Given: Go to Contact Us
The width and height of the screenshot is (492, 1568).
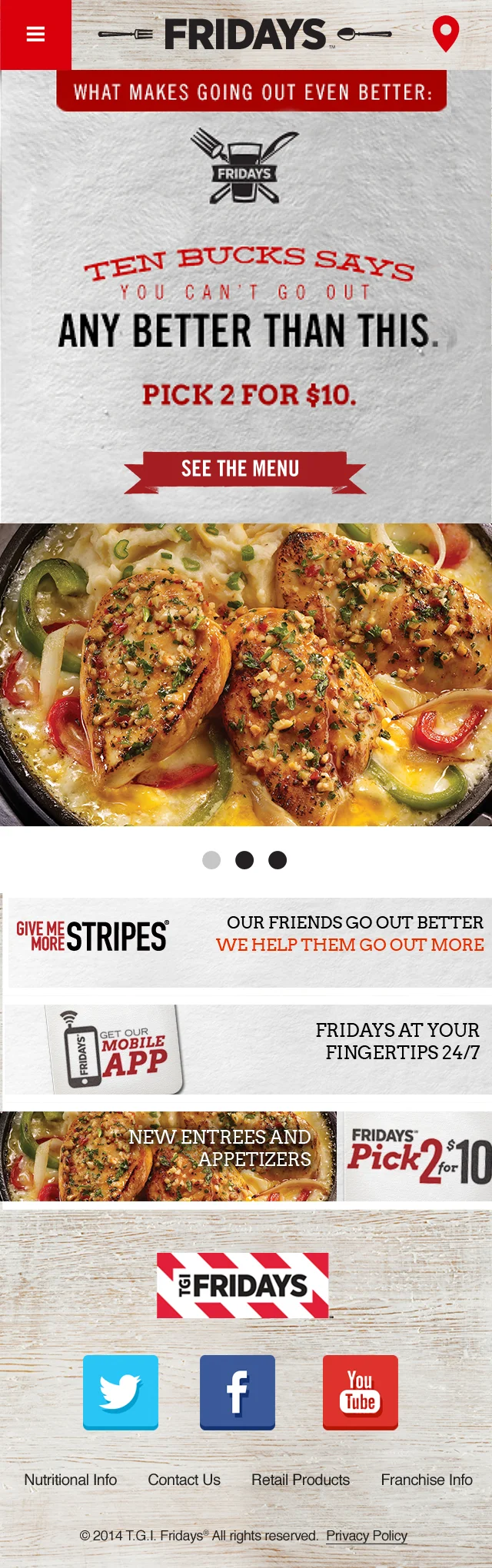Looking at the screenshot, I should coord(184,1480).
